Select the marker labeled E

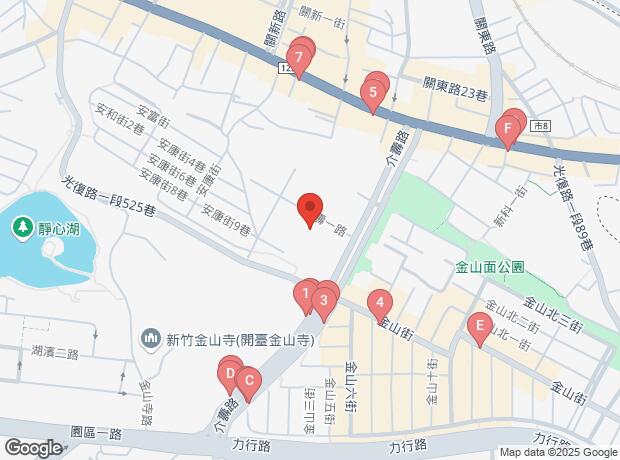coord(480,326)
